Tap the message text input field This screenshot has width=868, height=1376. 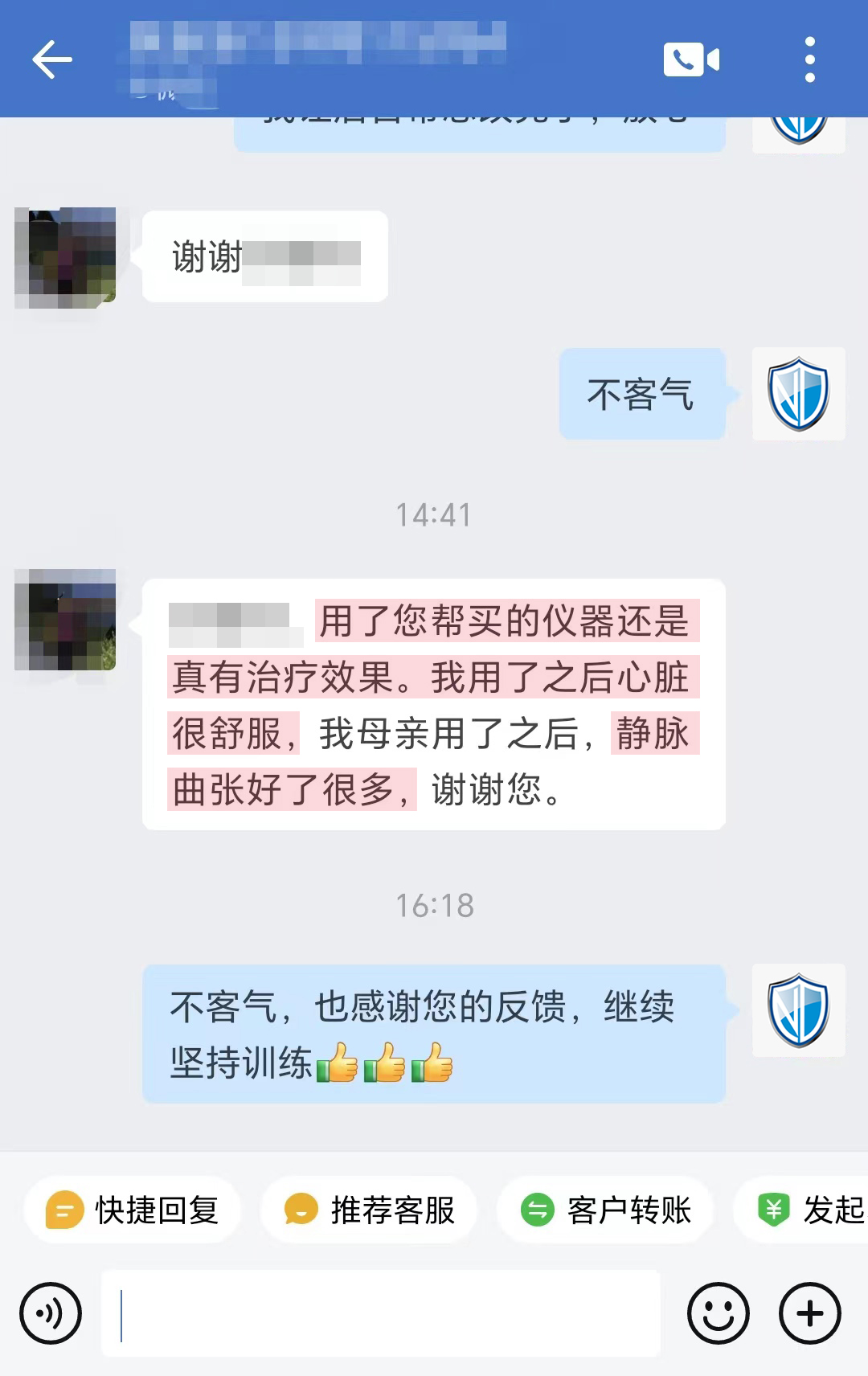point(382,1315)
